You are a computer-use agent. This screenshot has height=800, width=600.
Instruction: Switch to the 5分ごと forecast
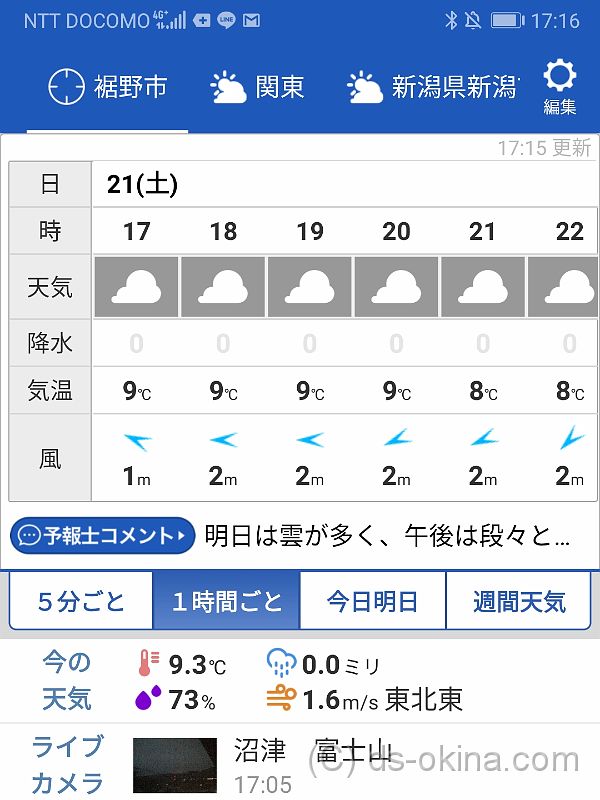[81, 602]
